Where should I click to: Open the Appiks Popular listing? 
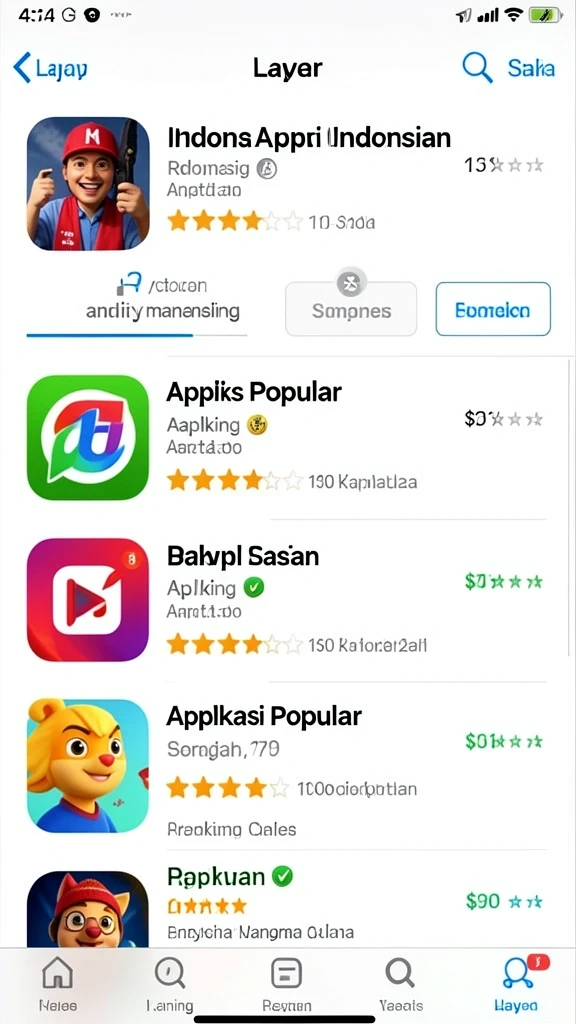pyautogui.click(x=287, y=438)
